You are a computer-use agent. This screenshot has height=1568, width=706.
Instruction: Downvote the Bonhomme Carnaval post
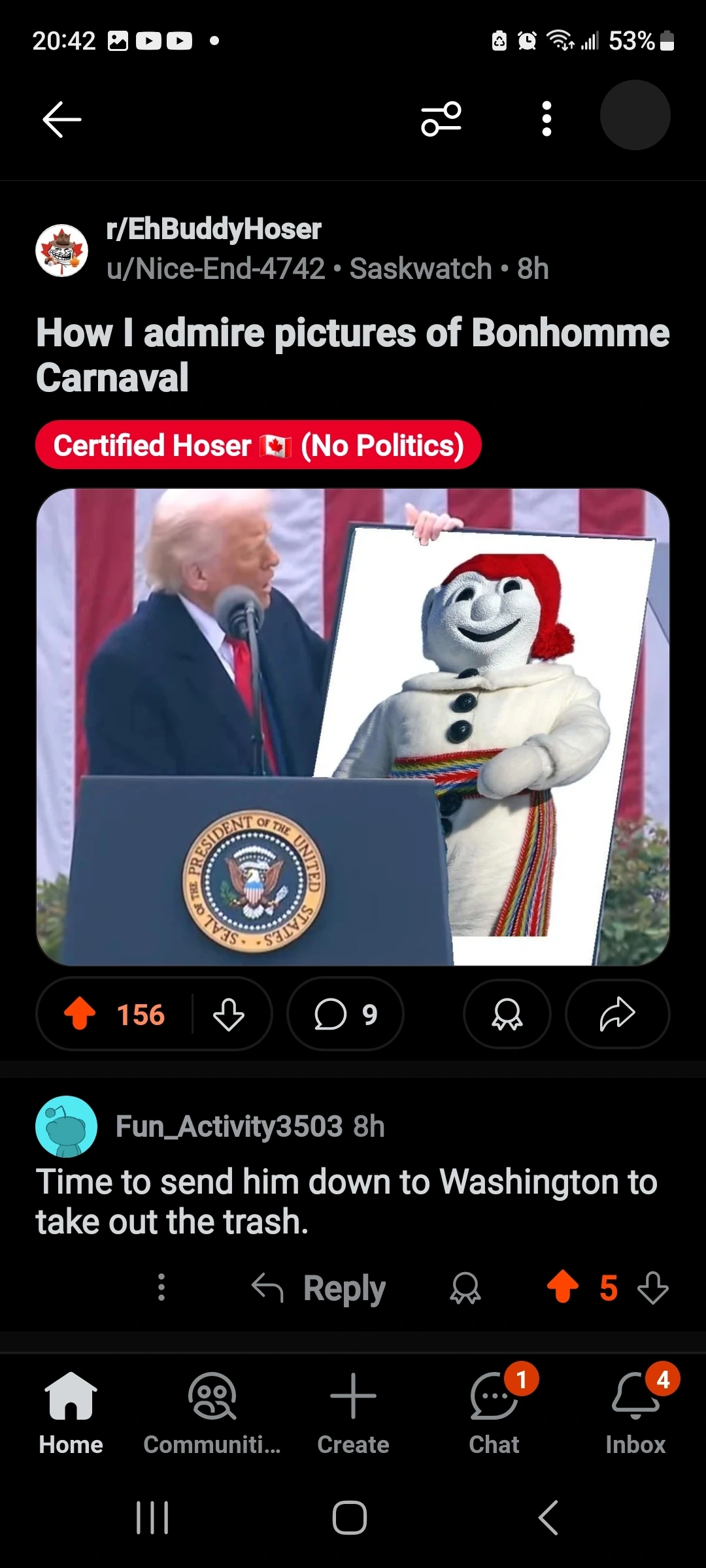click(x=229, y=1015)
